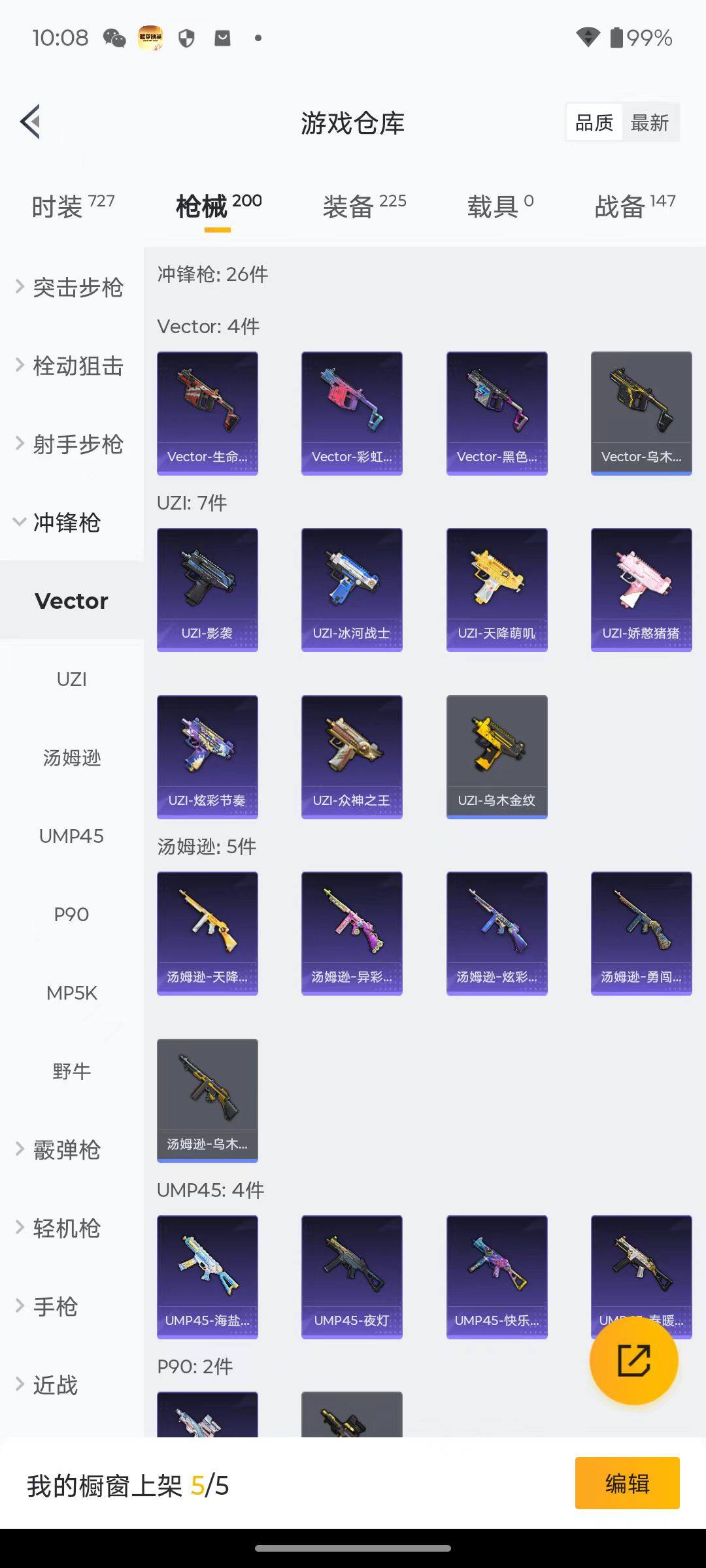Switch sorting to 最新

click(x=649, y=122)
